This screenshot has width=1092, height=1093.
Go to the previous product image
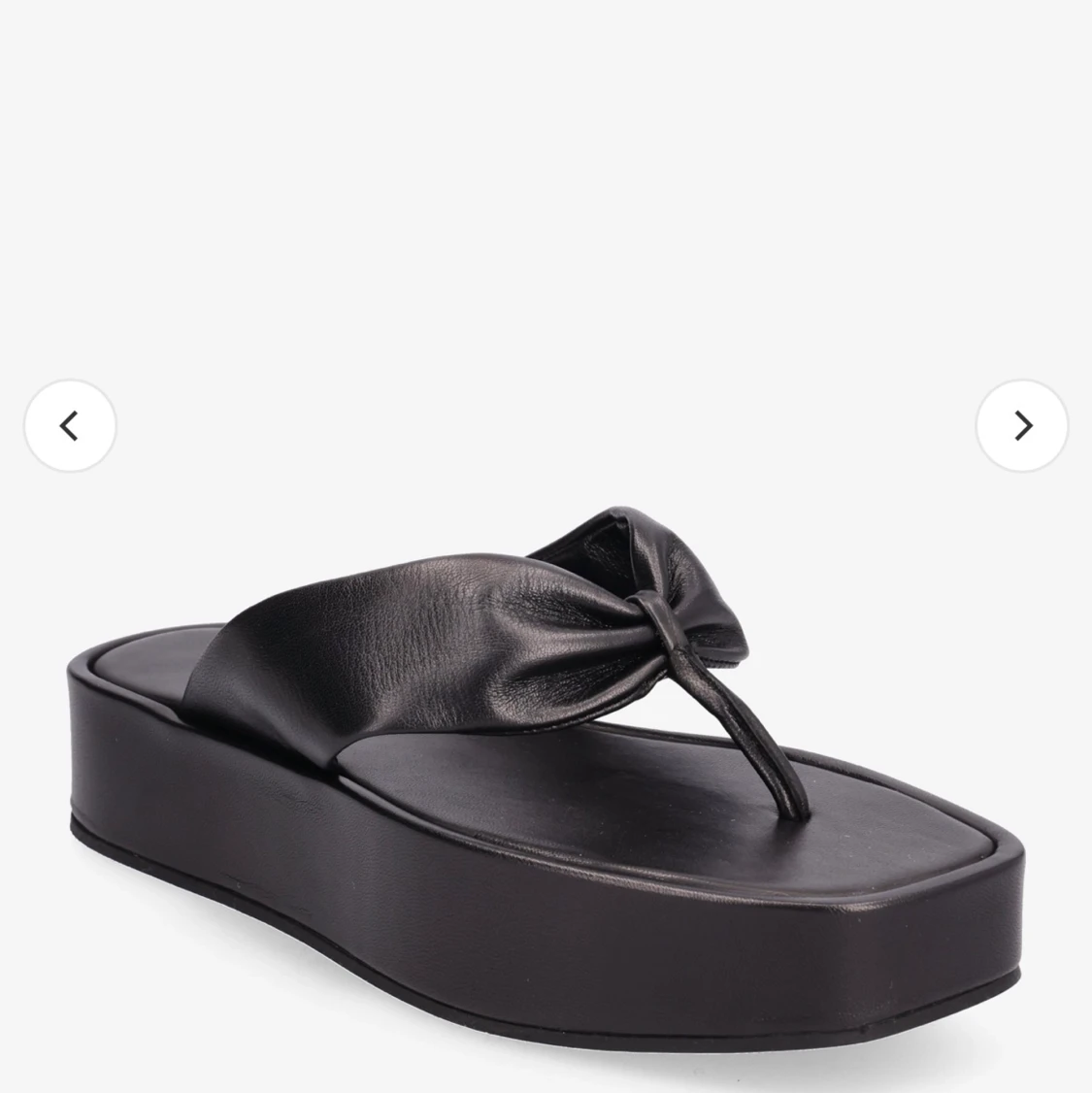70,426
